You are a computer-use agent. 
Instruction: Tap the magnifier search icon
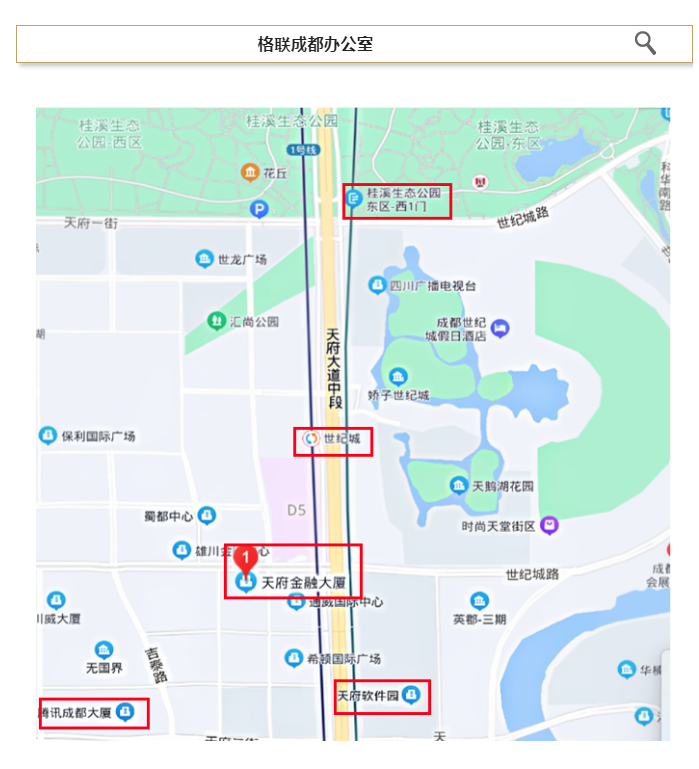click(x=645, y=43)
